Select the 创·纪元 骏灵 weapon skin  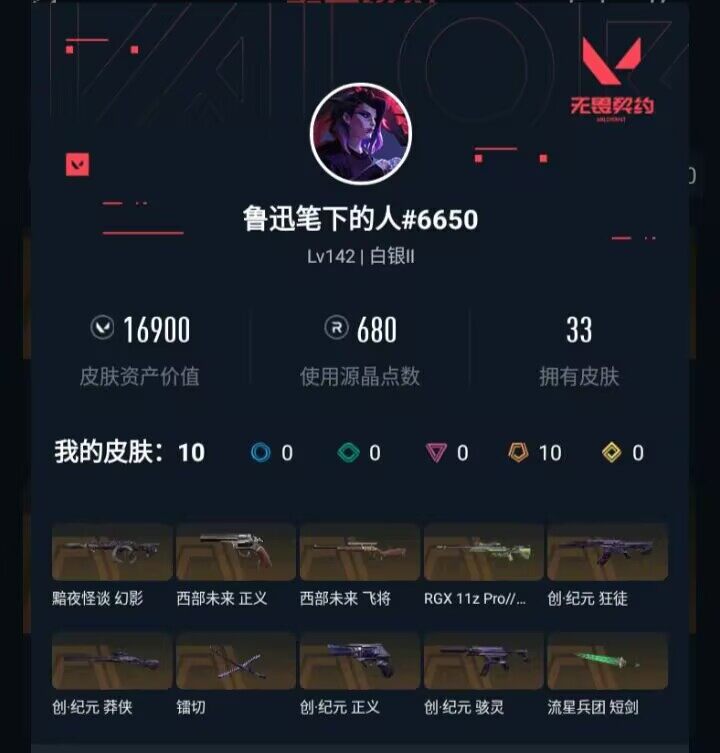click(483, 660)
